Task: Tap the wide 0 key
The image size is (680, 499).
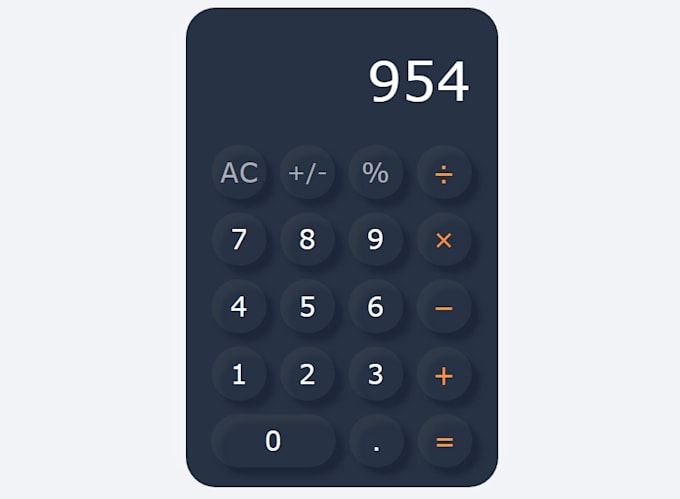Action: (x=273, y=441)
